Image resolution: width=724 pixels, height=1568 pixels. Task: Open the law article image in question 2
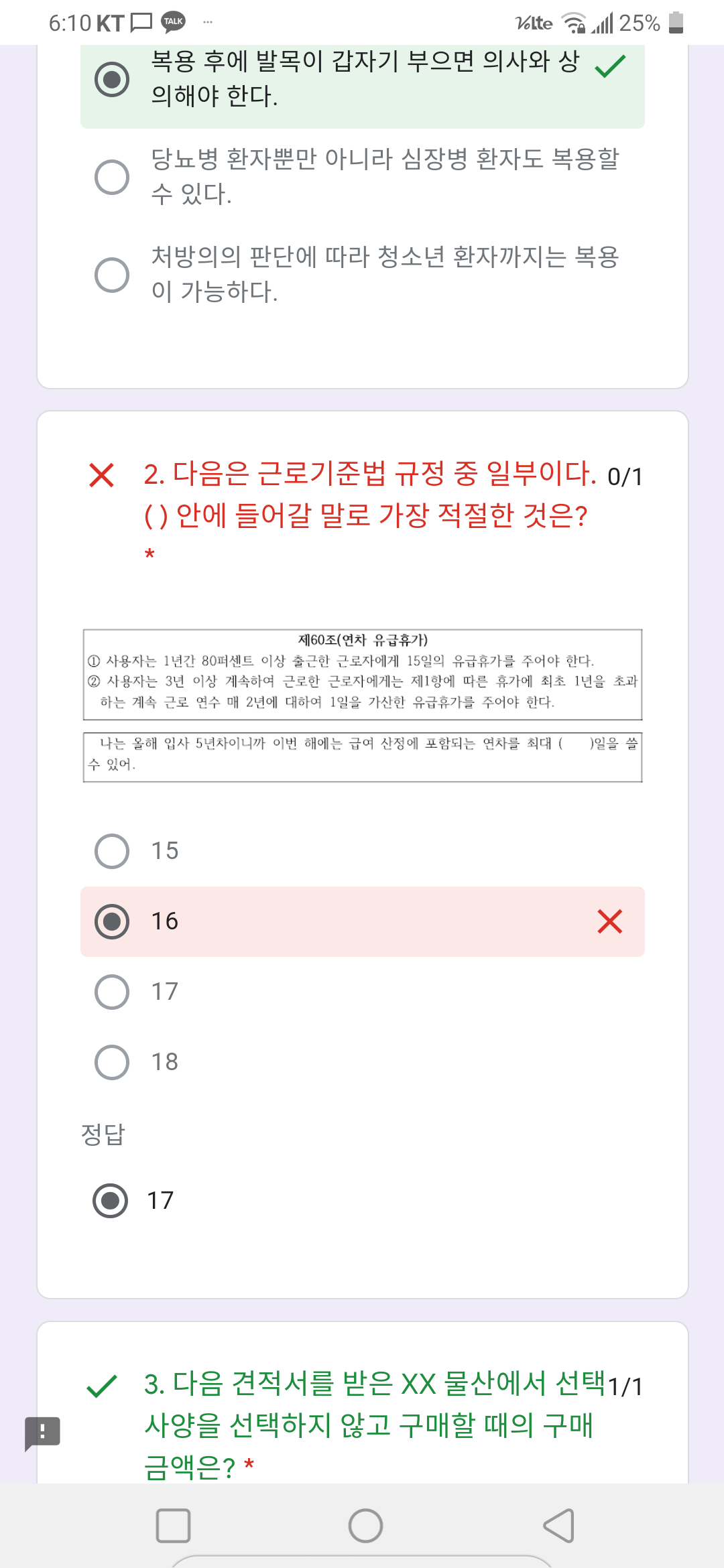362,705
